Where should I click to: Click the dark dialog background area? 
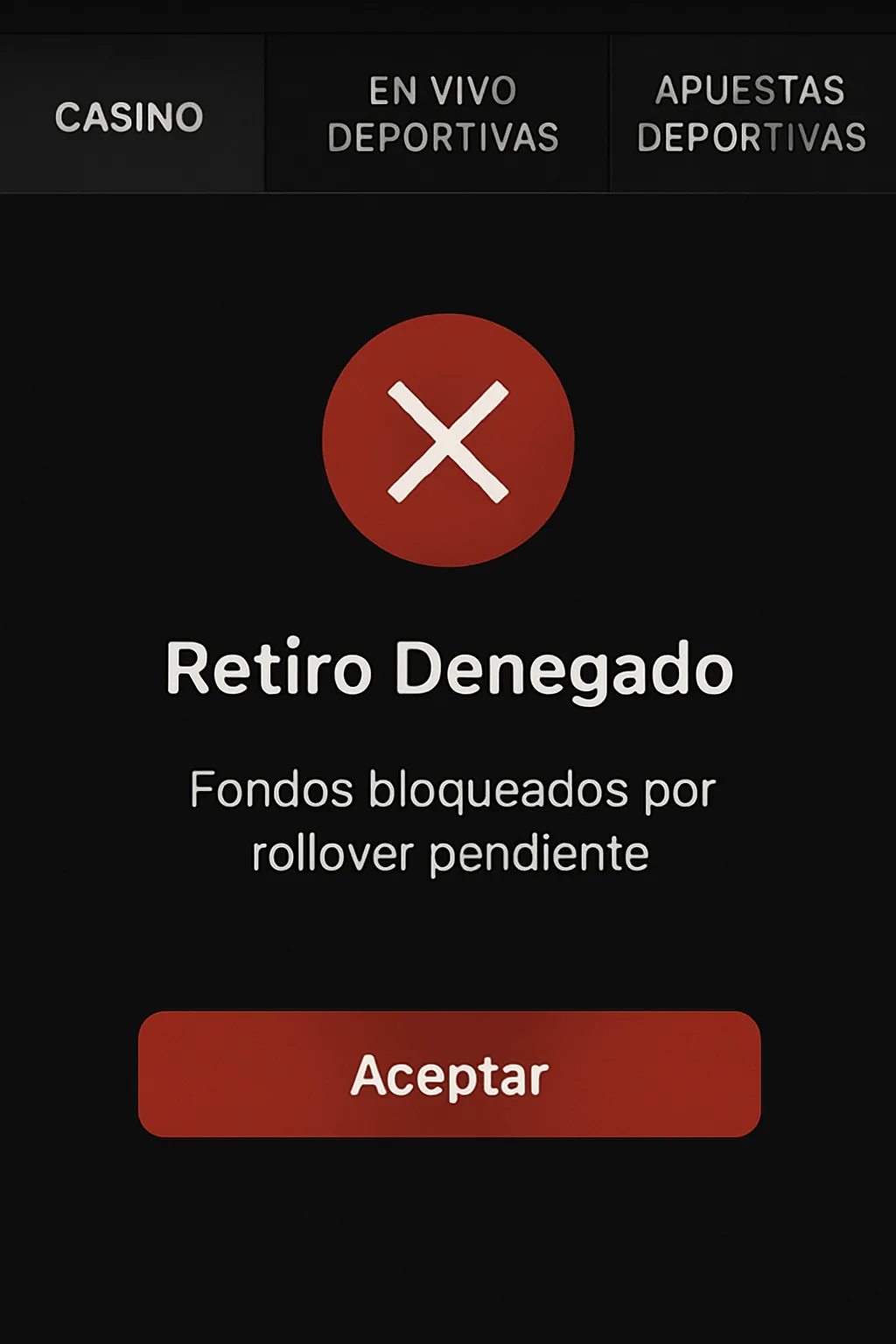(448, 1242)
